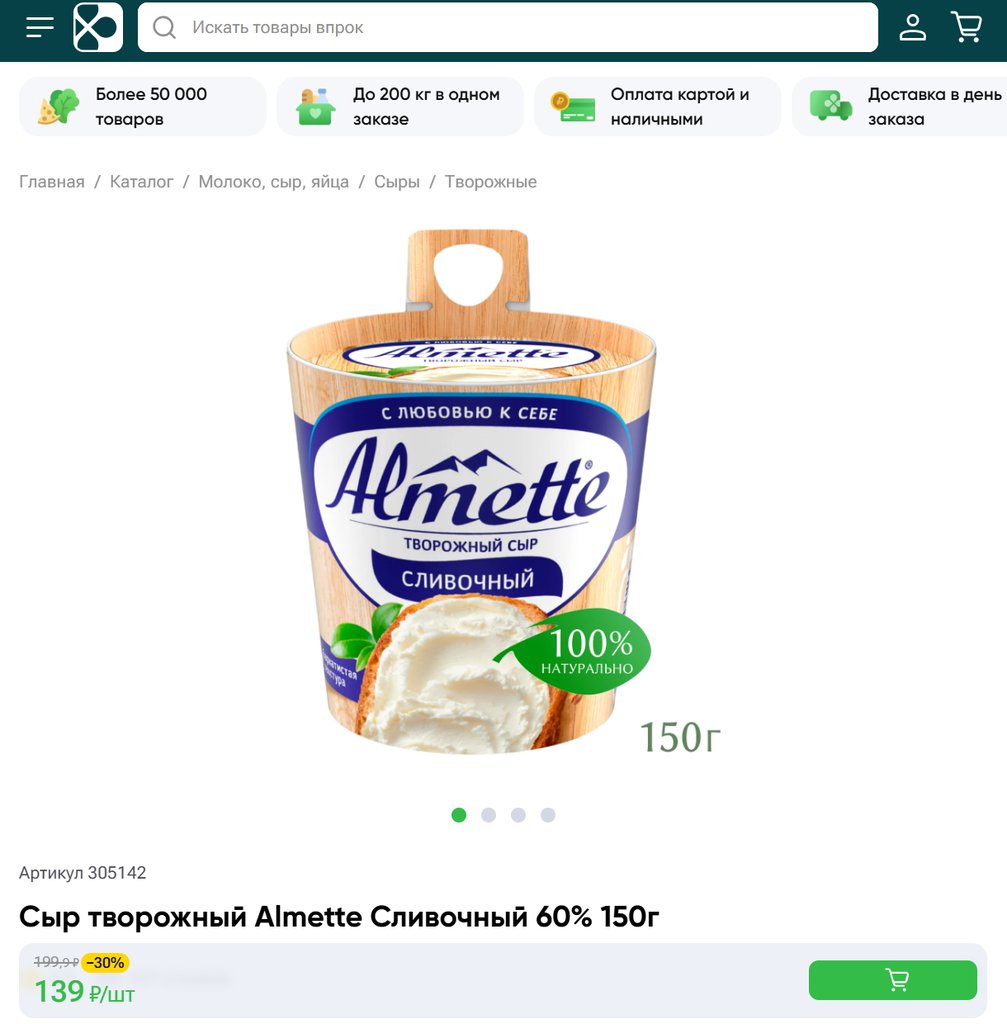Select the third image indicator dot
The width and height of the screenshot is (1007, 1024).
518,815
